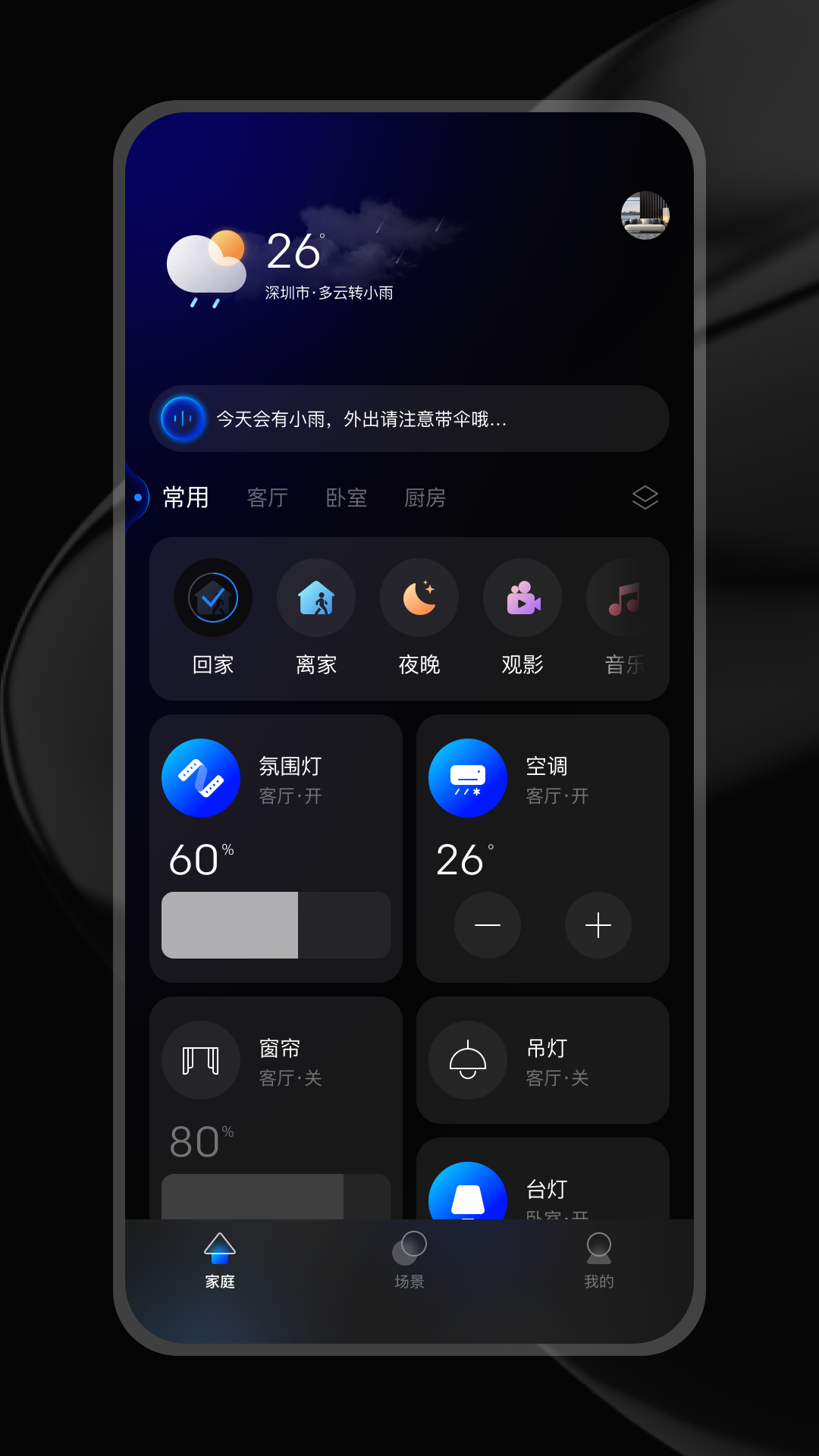This screenshot has height=1456, width=819.
Task: Adjust the 氛围灯 brightness slider
Action: [275, 924]
